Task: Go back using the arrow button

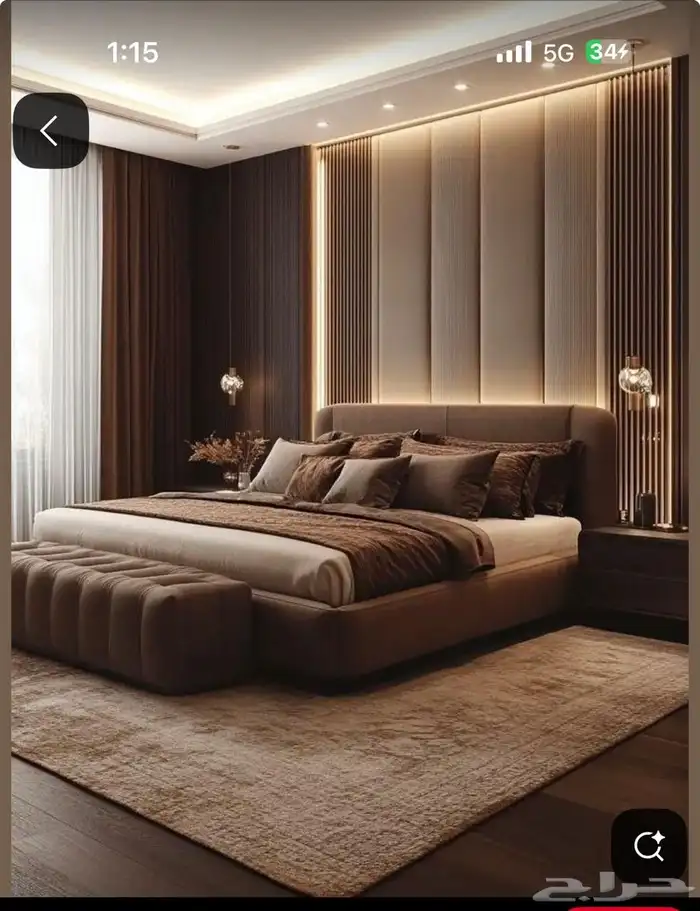Action: (50, 131)
